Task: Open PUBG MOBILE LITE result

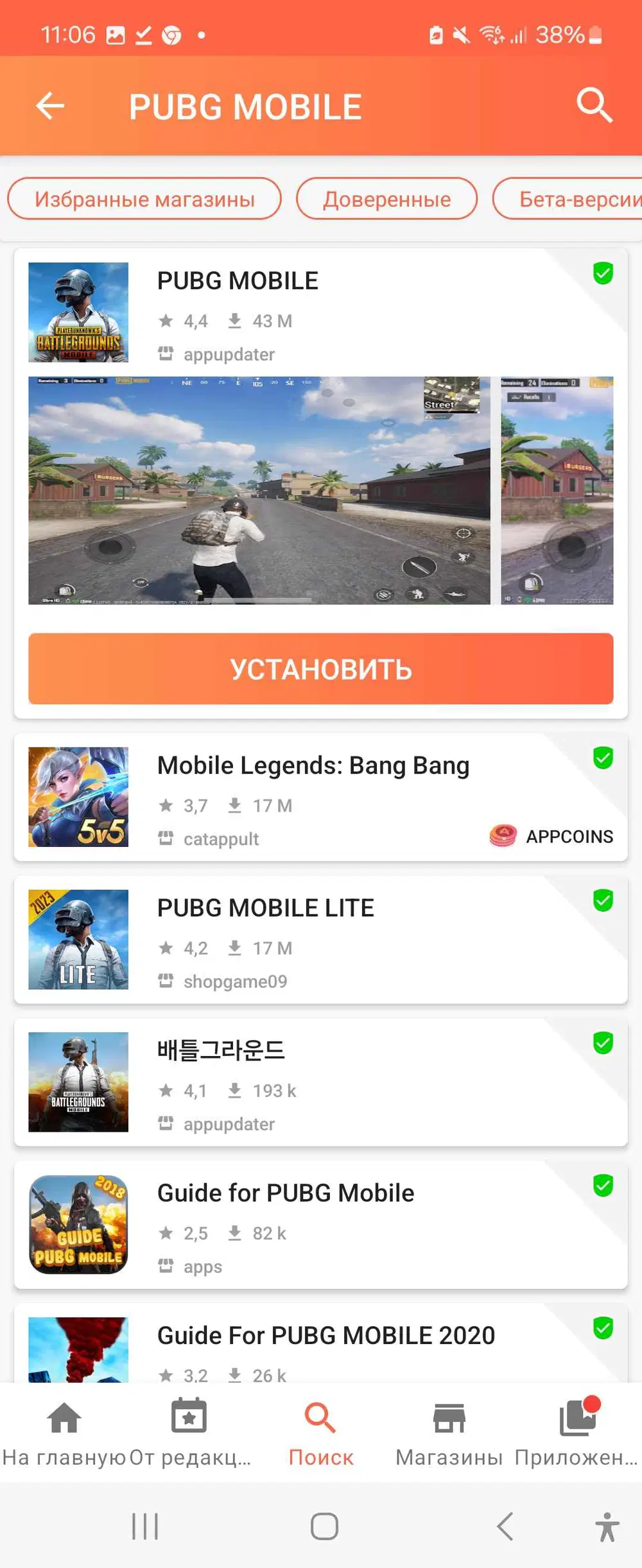Action: click(320, 940)
